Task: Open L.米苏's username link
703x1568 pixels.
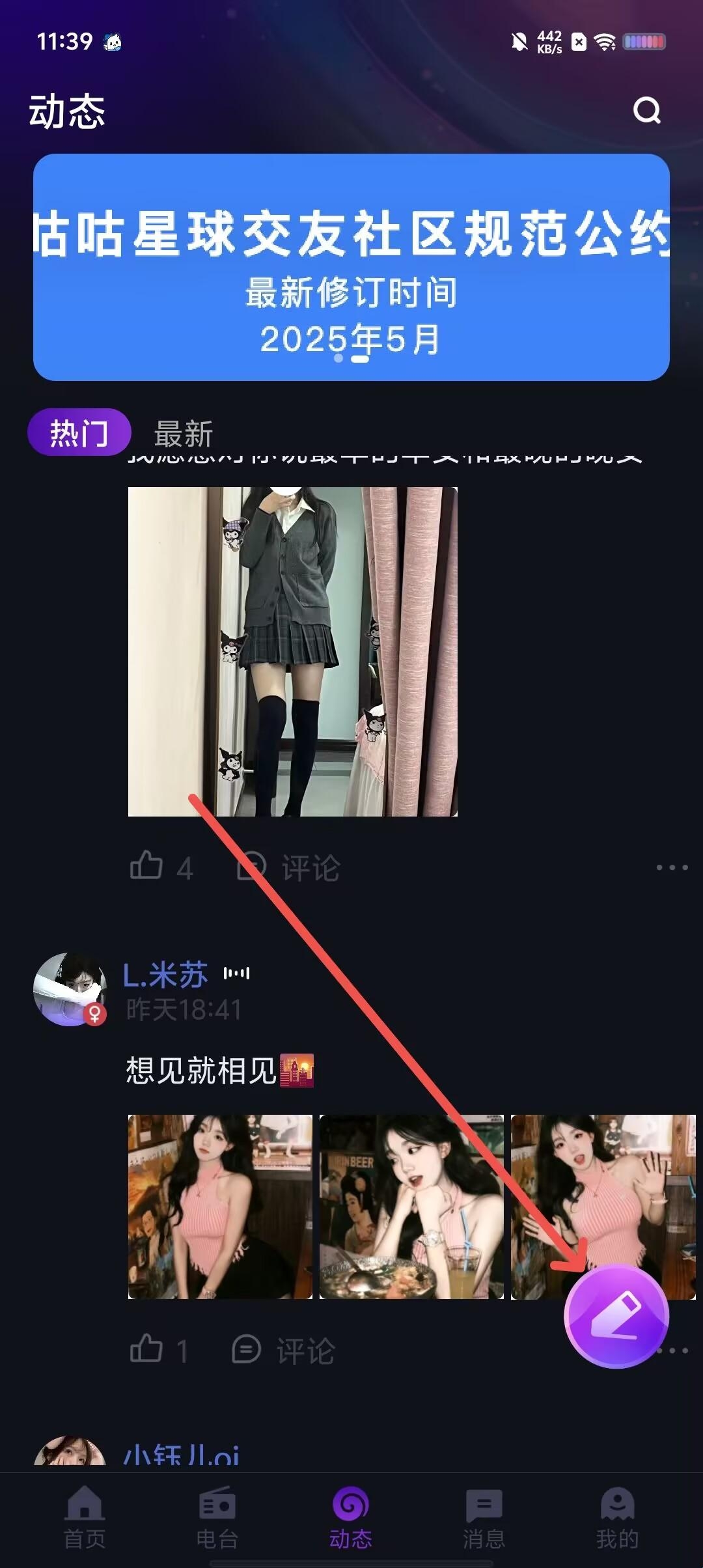Action: 166,975
